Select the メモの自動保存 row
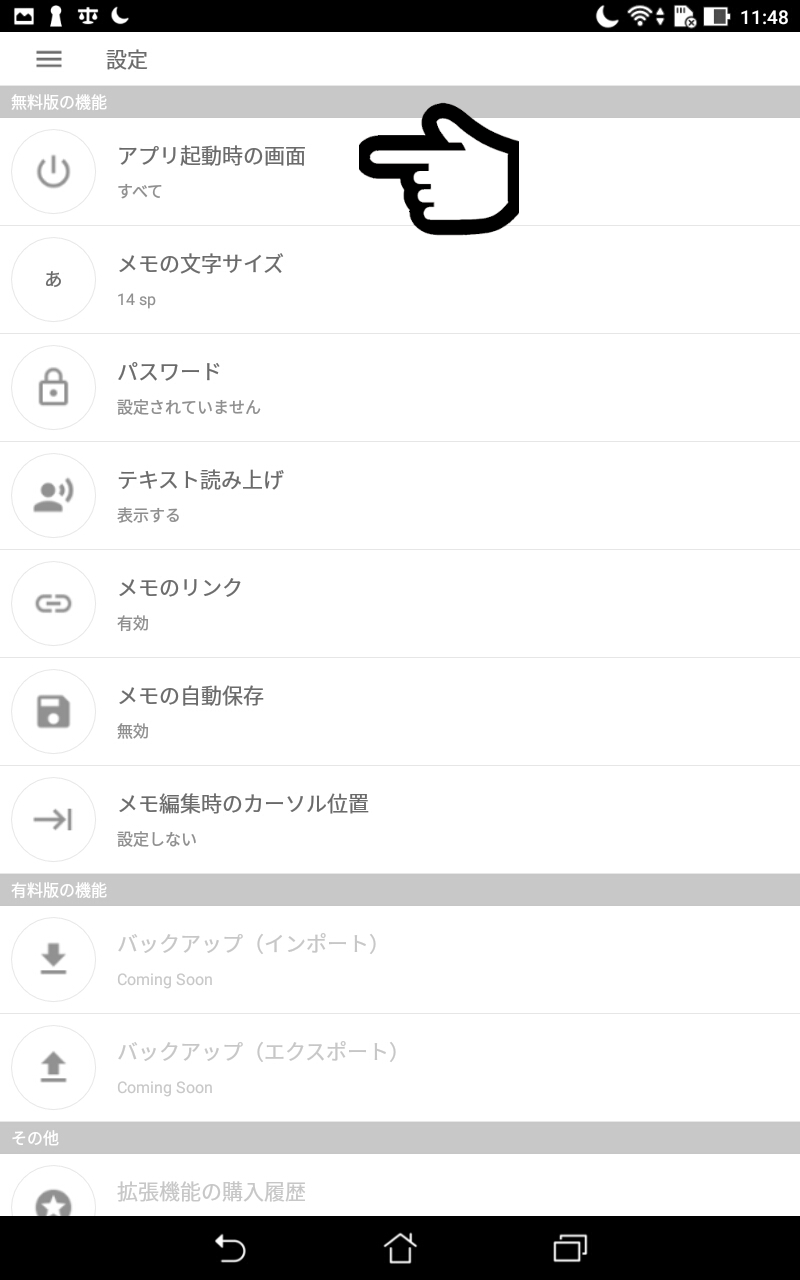This screenshot has width=800, height=1280. click(400, 712)
